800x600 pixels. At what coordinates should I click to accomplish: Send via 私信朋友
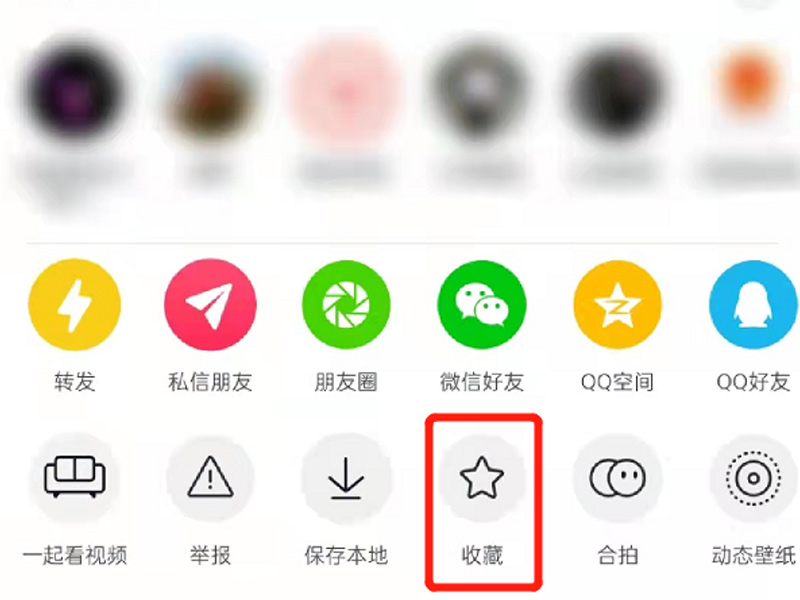tap(210, 304)
